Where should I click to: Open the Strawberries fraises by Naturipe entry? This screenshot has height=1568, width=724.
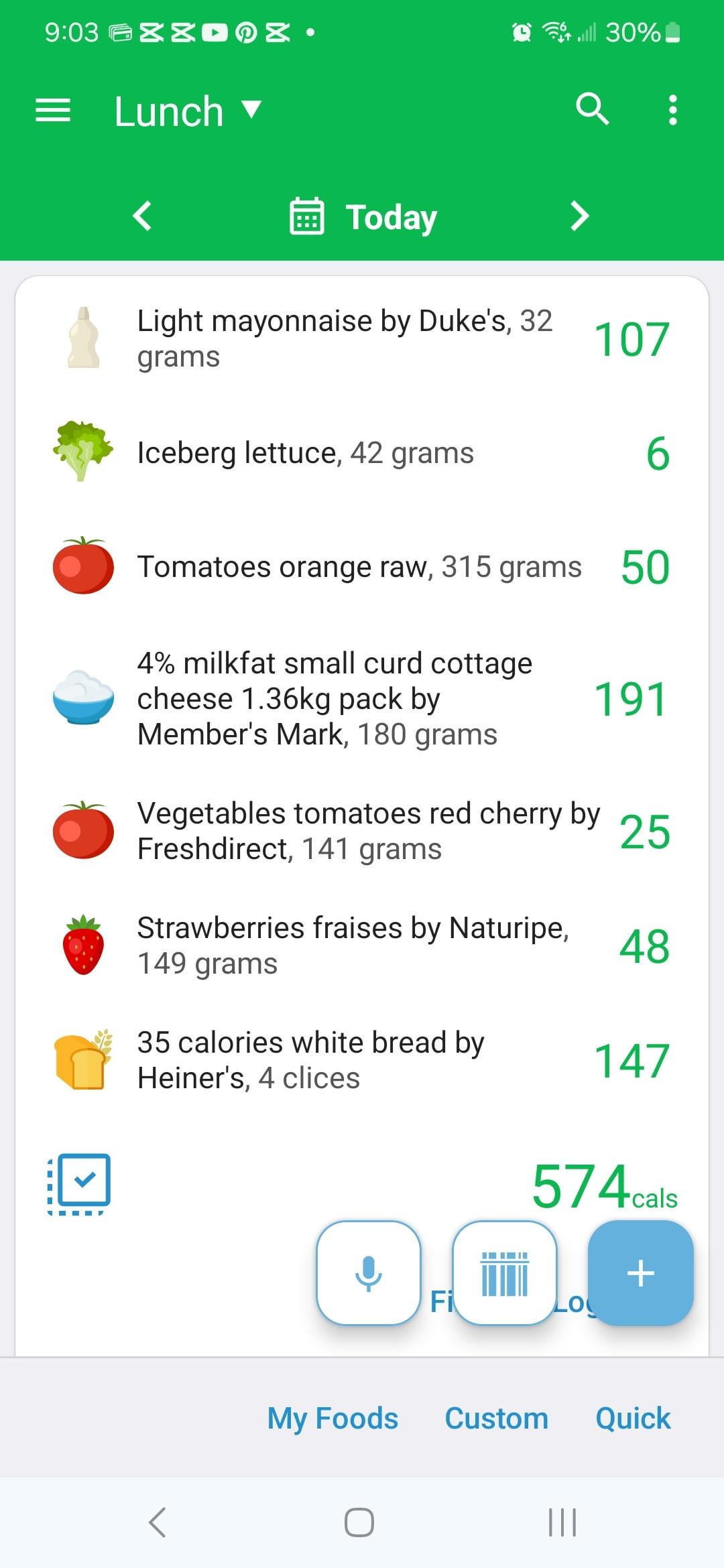click(362, 945)
